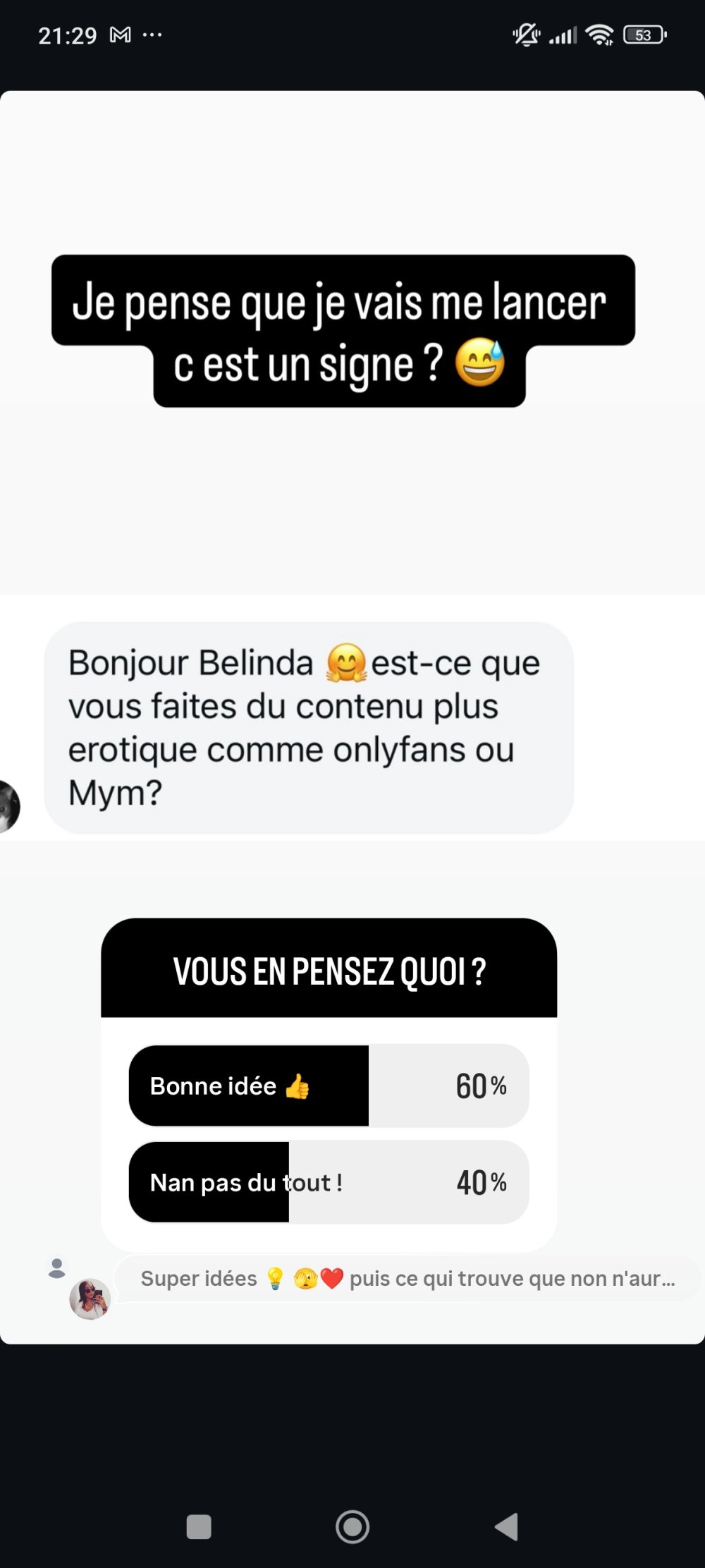Select the 'Bonne idée' poll option
The width and height of the screenshot is (705, 1568).
coord(328,1086)
